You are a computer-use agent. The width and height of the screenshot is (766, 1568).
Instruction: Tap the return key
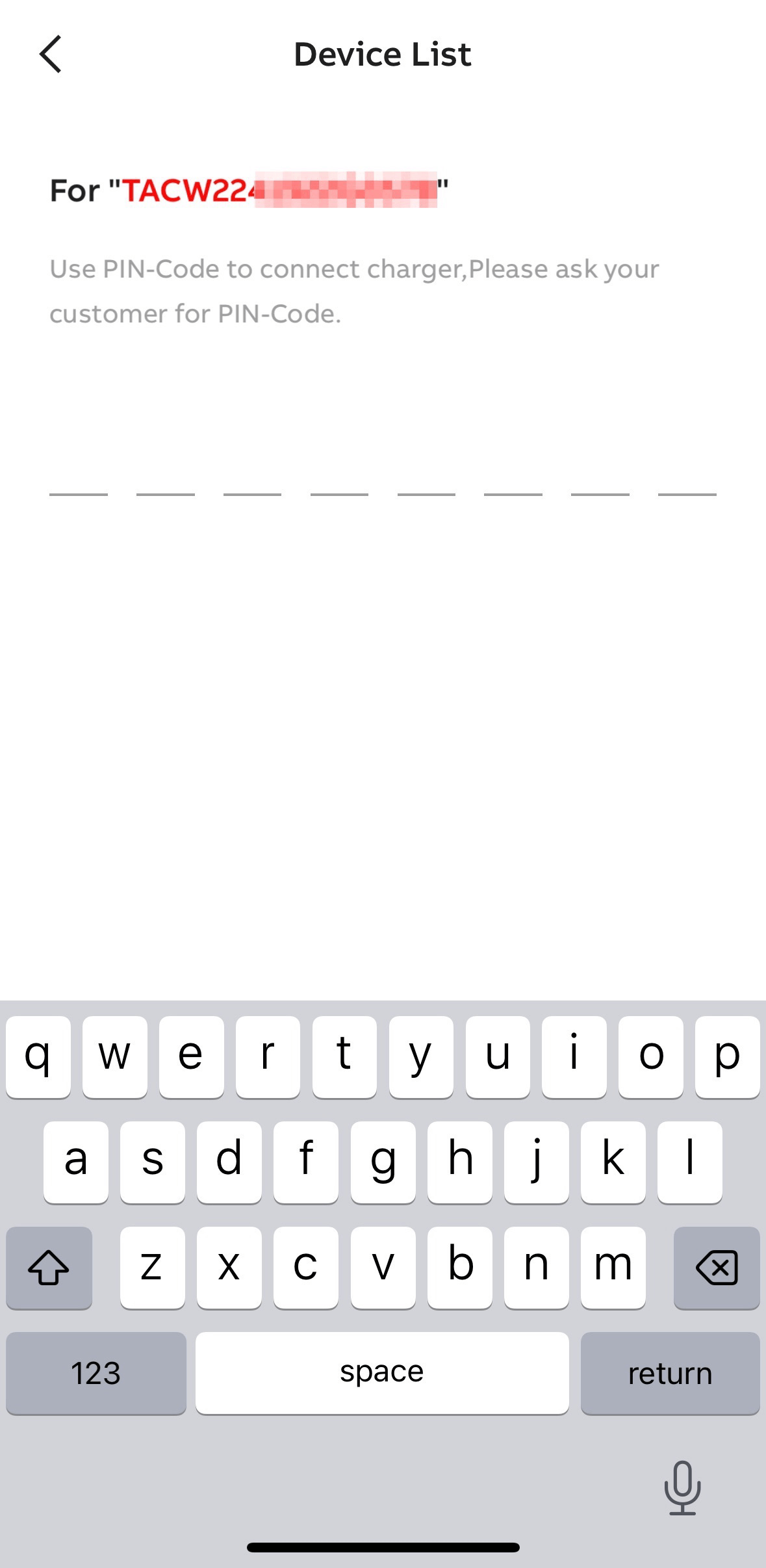[x=670, y=1372]
